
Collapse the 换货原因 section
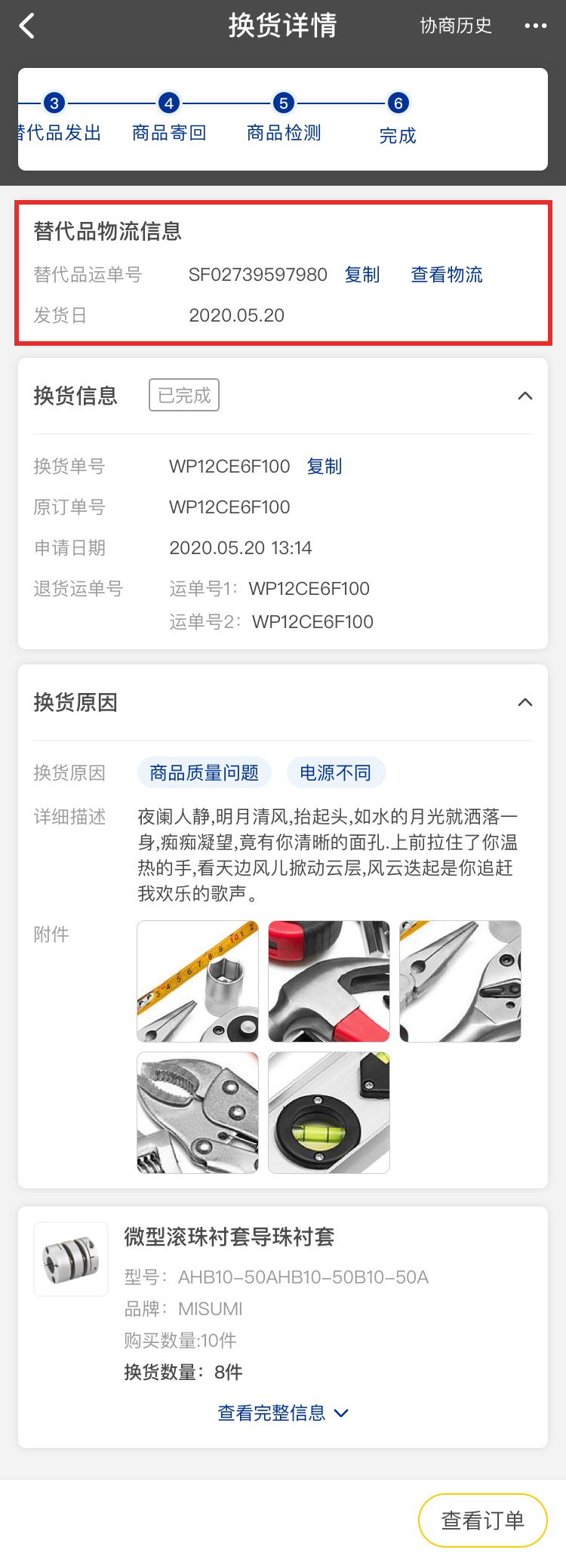524,703
